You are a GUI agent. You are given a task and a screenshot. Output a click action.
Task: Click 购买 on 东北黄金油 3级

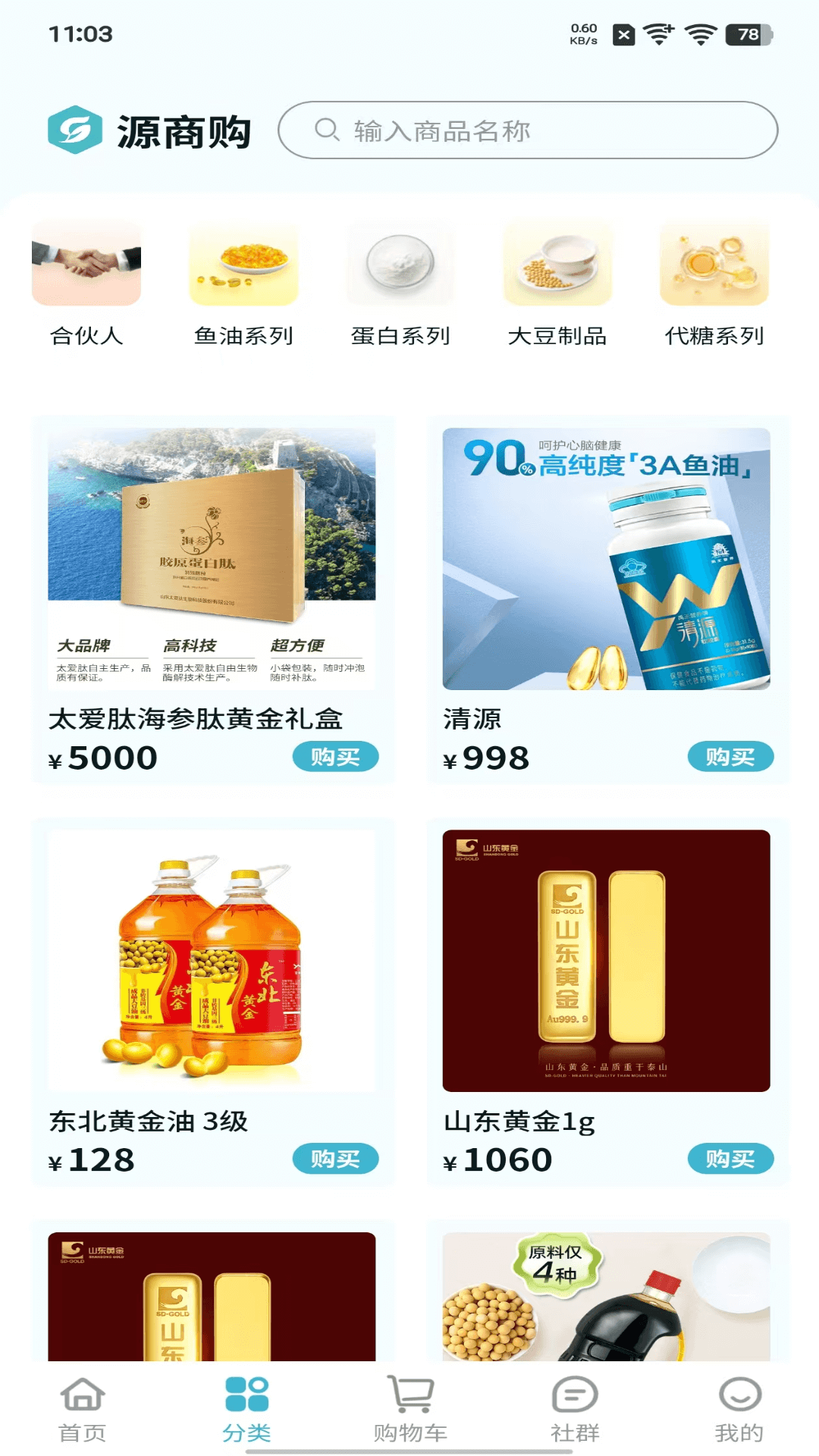336,1158
